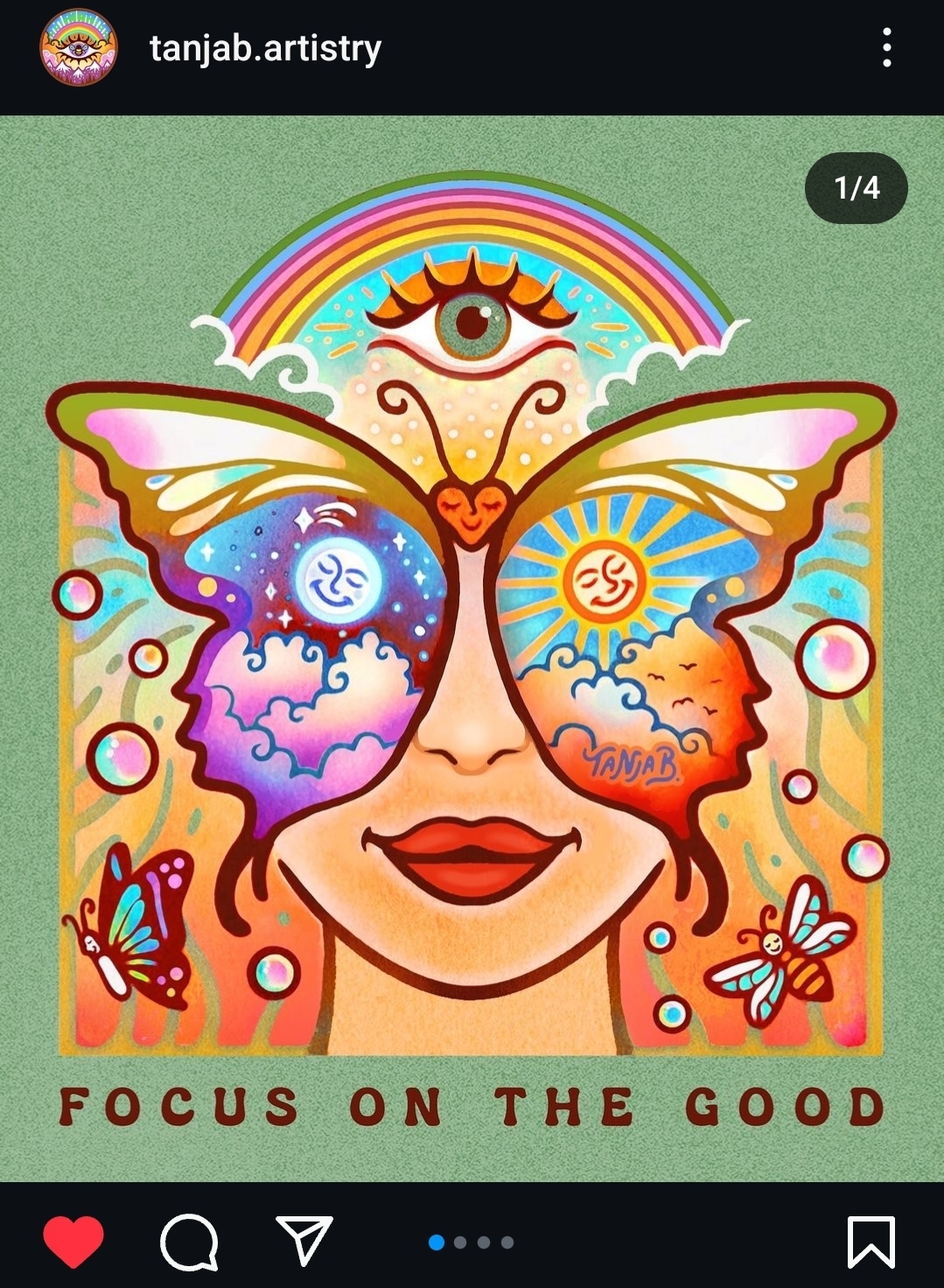The height and width of the screenshot is (1288, 944).
Task: Save post with the bookmark icon
Action: [x=871, y=1241]
